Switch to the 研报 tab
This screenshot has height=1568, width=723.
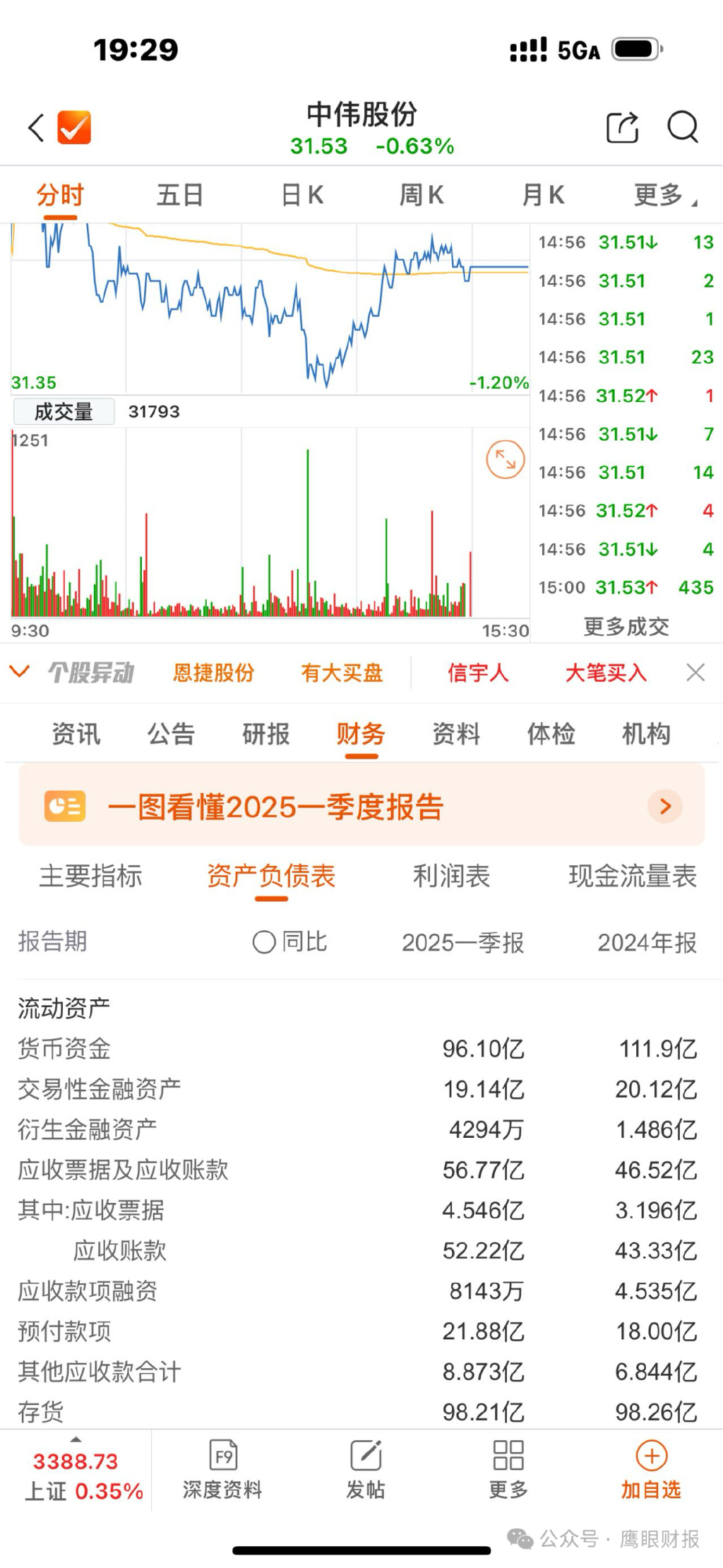tap(266, 734)
